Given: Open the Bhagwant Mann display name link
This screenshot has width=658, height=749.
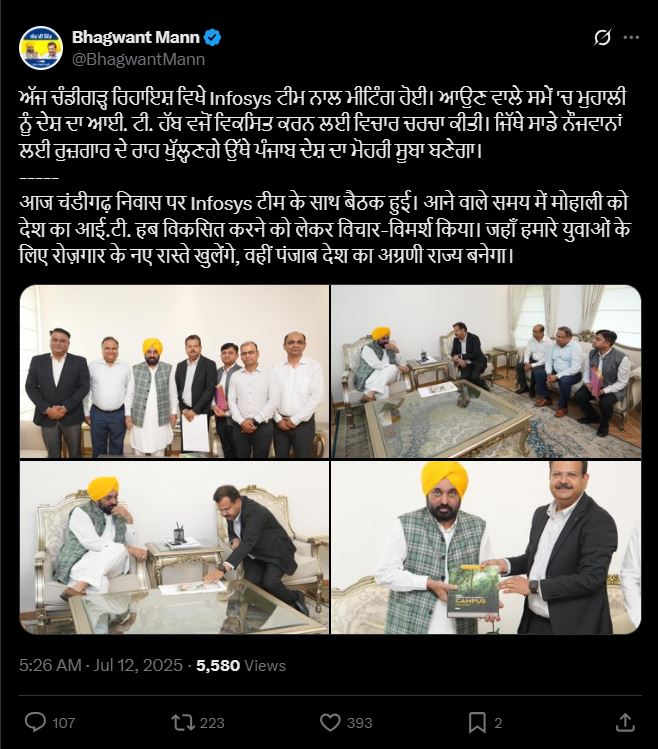Looking at the screenshot, I should tap(135, 38).
